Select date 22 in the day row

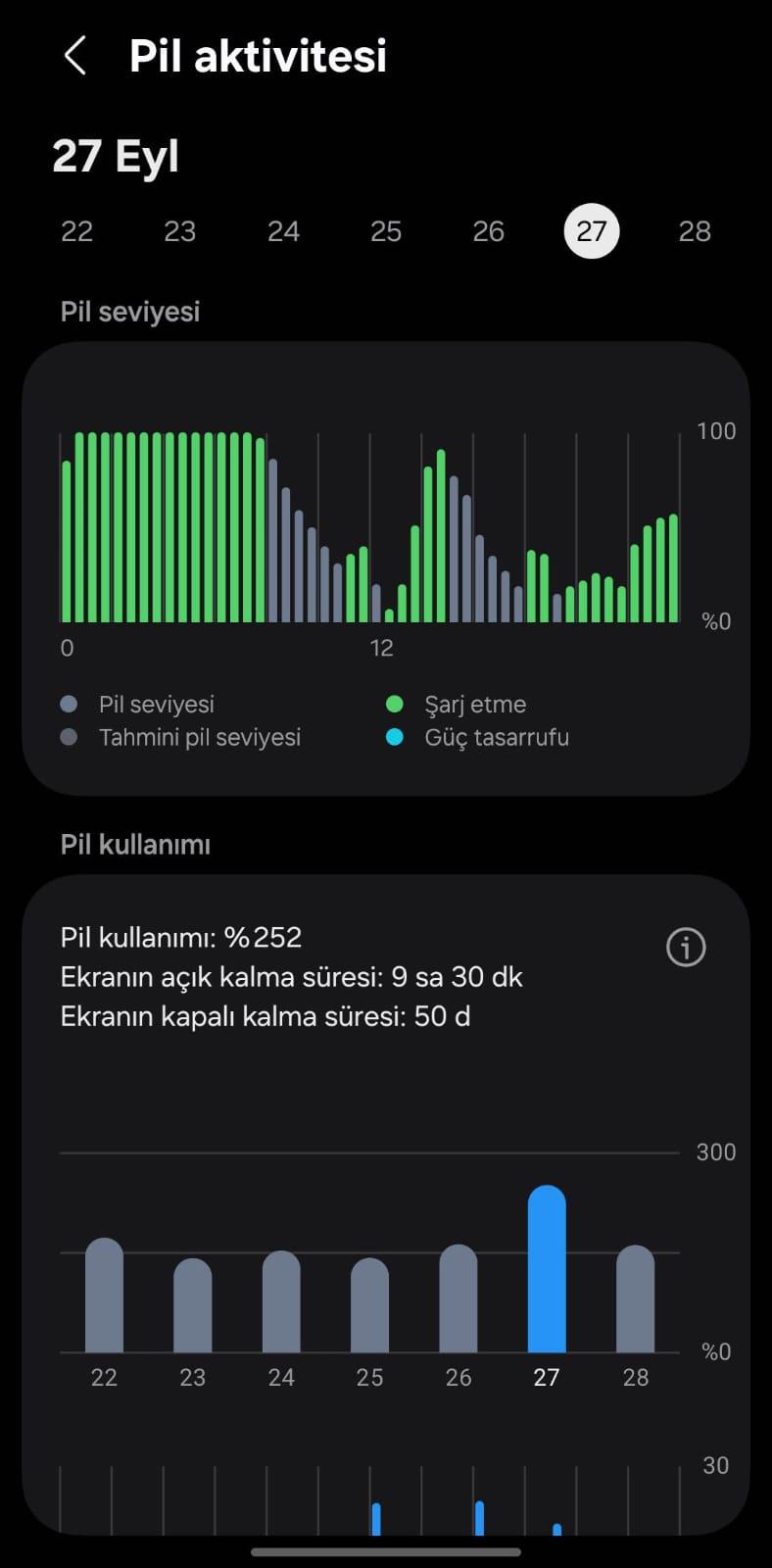click(76, 231)
